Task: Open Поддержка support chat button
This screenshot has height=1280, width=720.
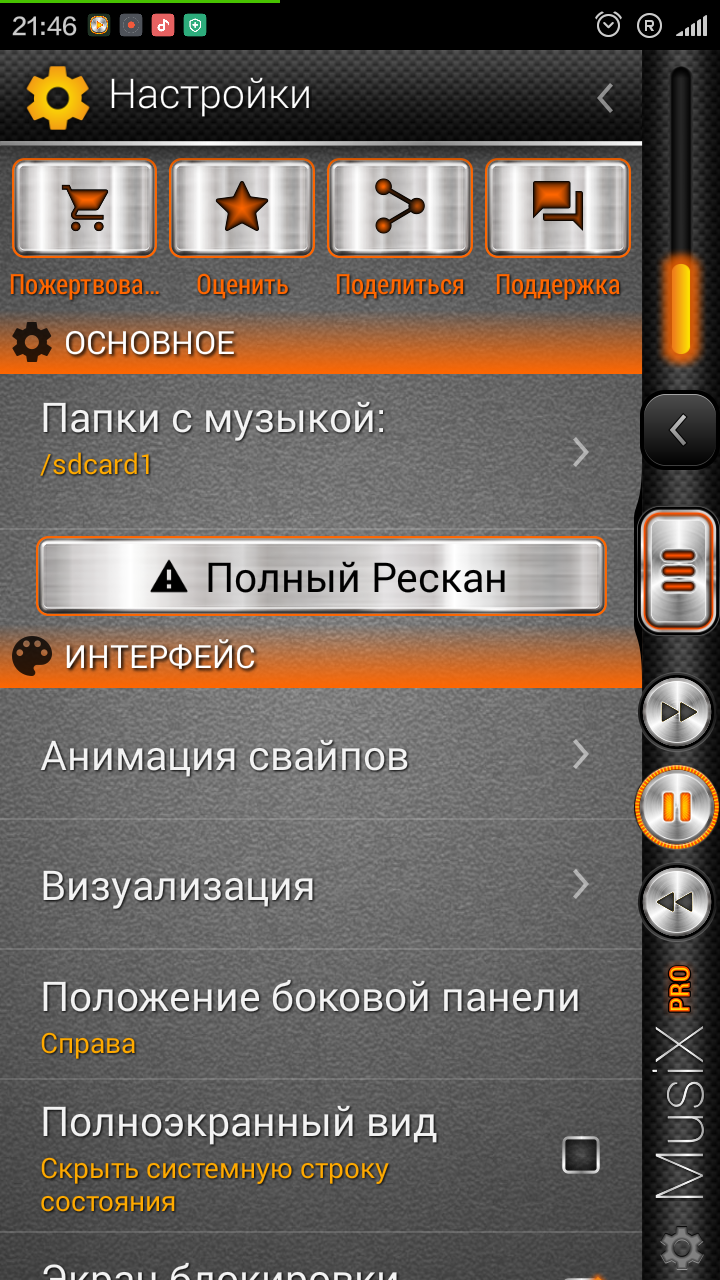Action: 557,209
